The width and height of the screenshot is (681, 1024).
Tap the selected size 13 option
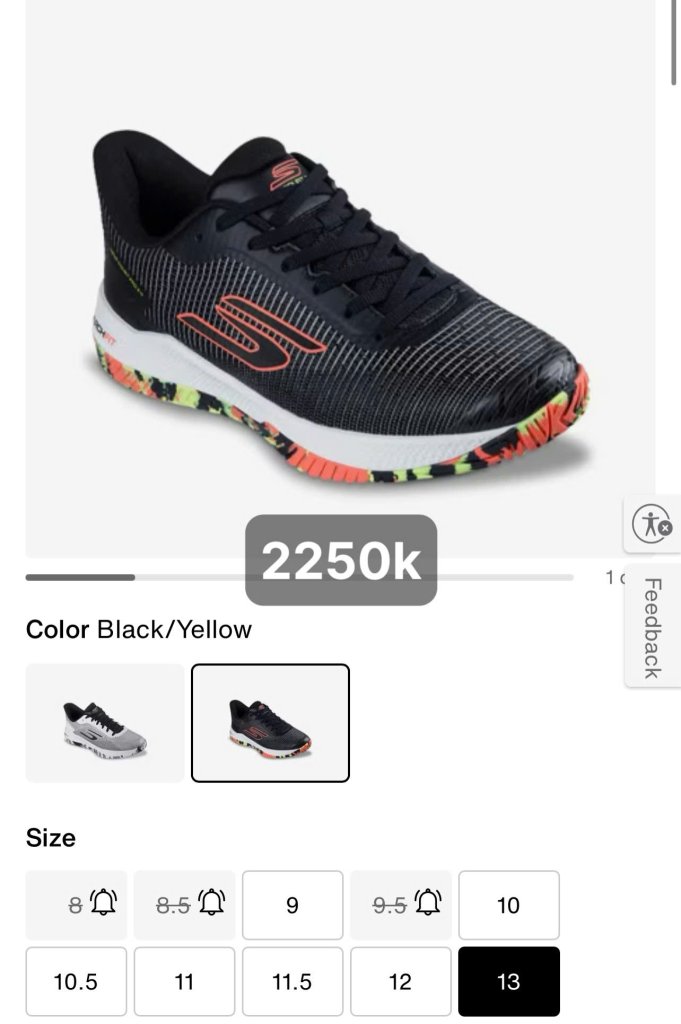click(x=508, y=981)
